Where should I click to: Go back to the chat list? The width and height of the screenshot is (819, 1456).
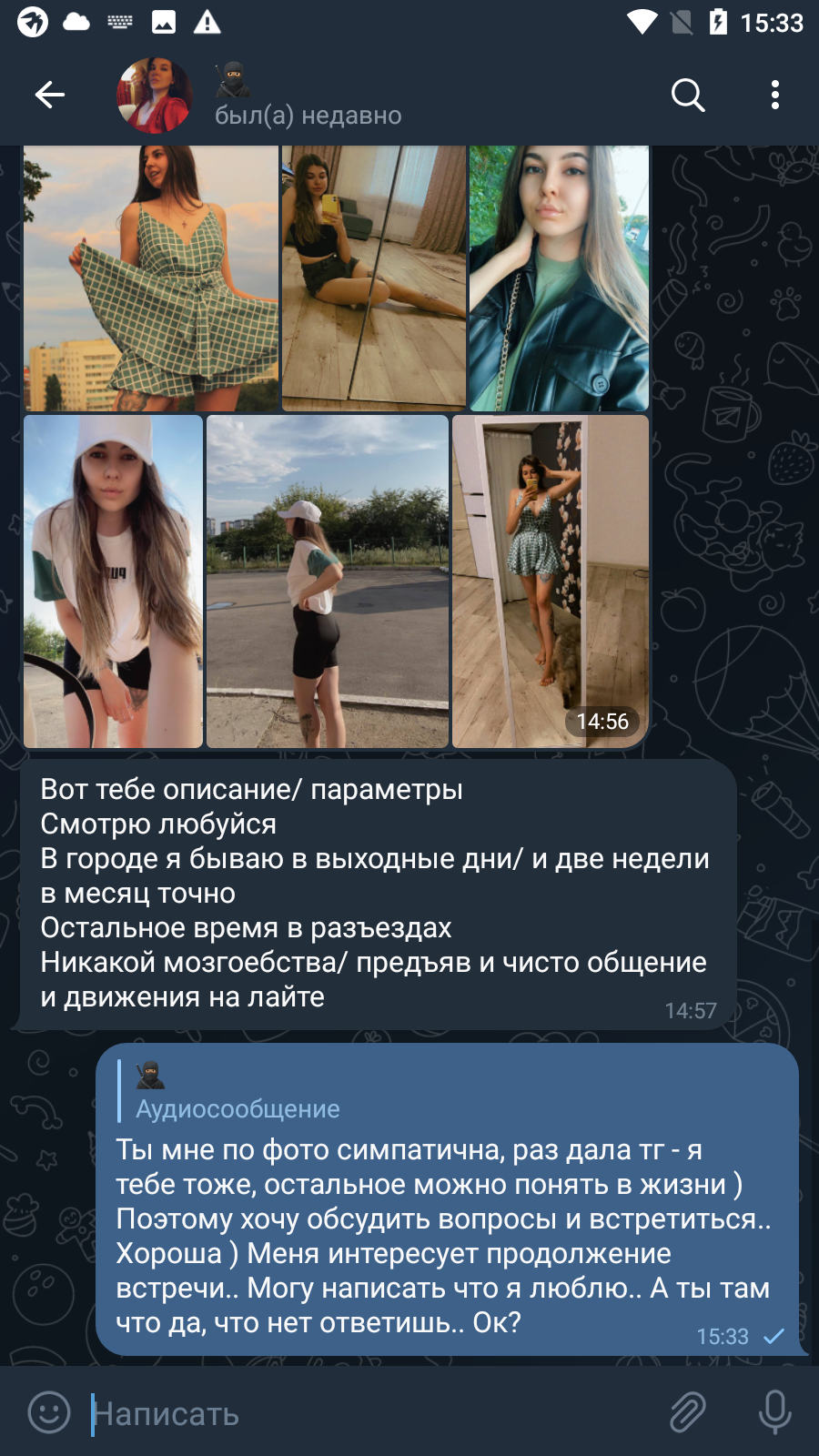(50, 95)
